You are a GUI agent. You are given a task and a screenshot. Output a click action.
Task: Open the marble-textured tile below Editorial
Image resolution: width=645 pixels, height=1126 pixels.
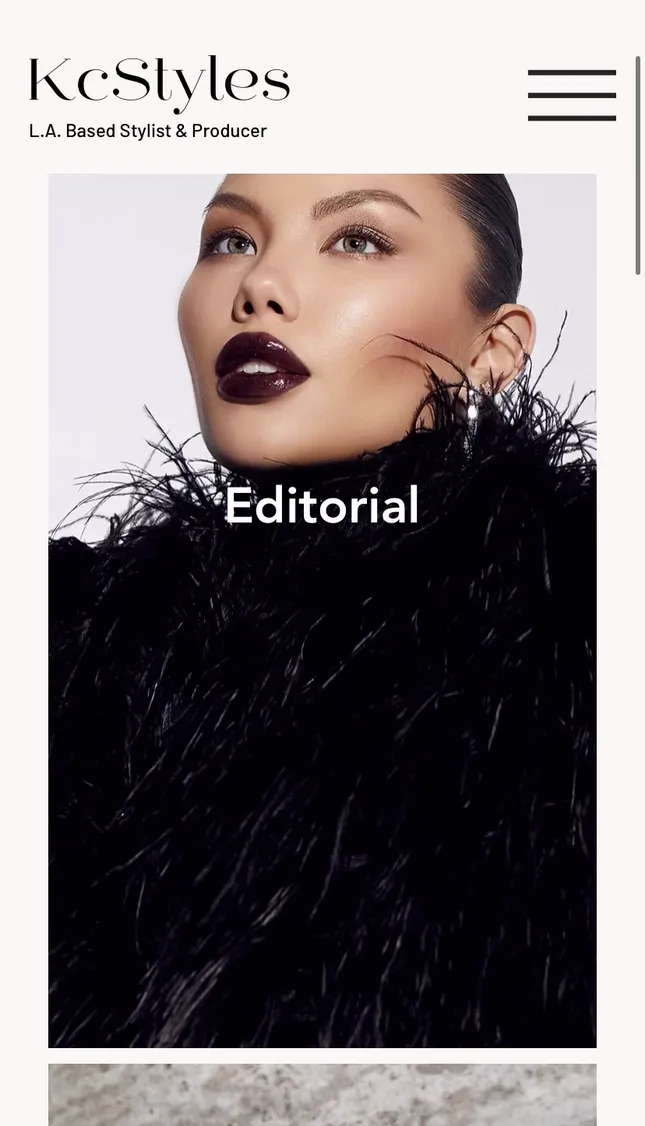tap(322, 1094)
